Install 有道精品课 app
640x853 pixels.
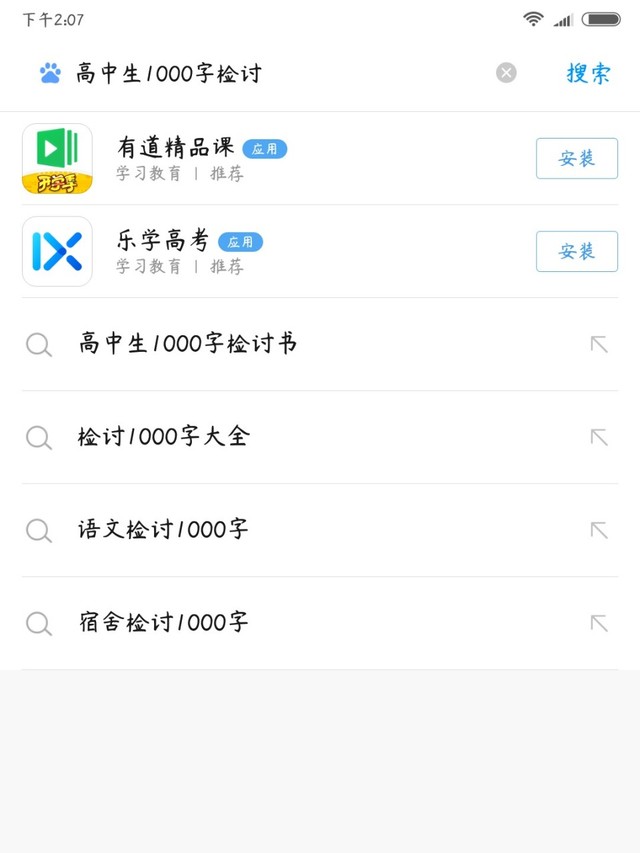click(x=577, y=158)
